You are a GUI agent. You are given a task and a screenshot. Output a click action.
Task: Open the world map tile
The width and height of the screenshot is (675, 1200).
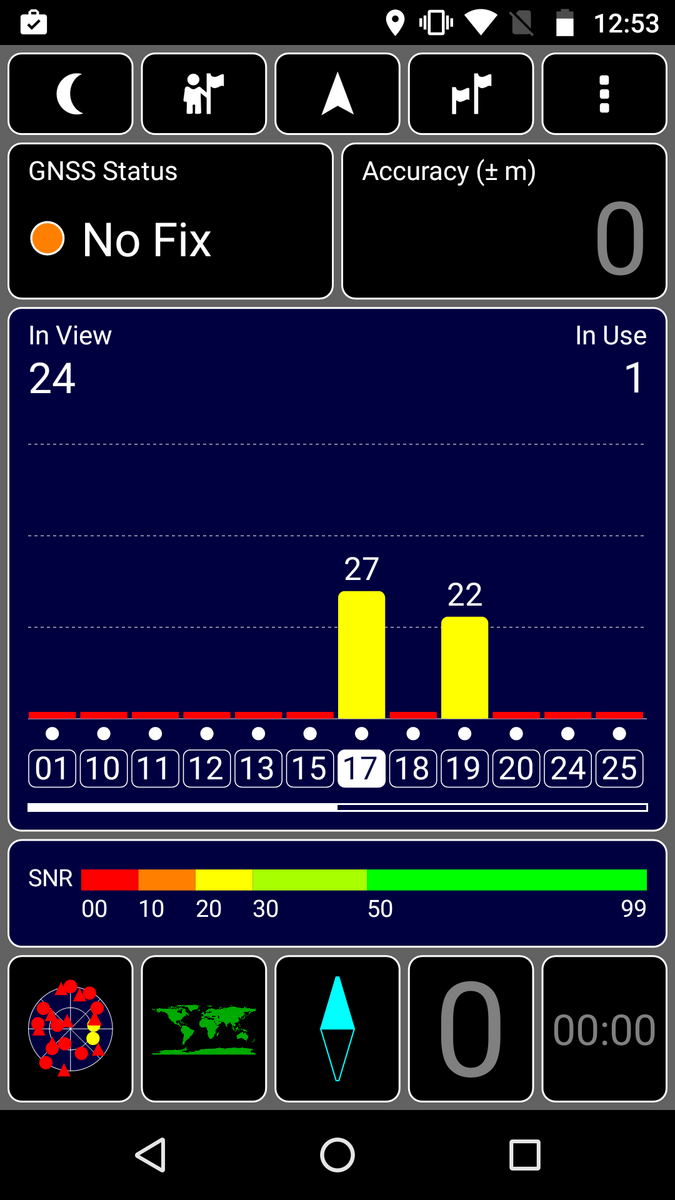[x=204, y=1029]
